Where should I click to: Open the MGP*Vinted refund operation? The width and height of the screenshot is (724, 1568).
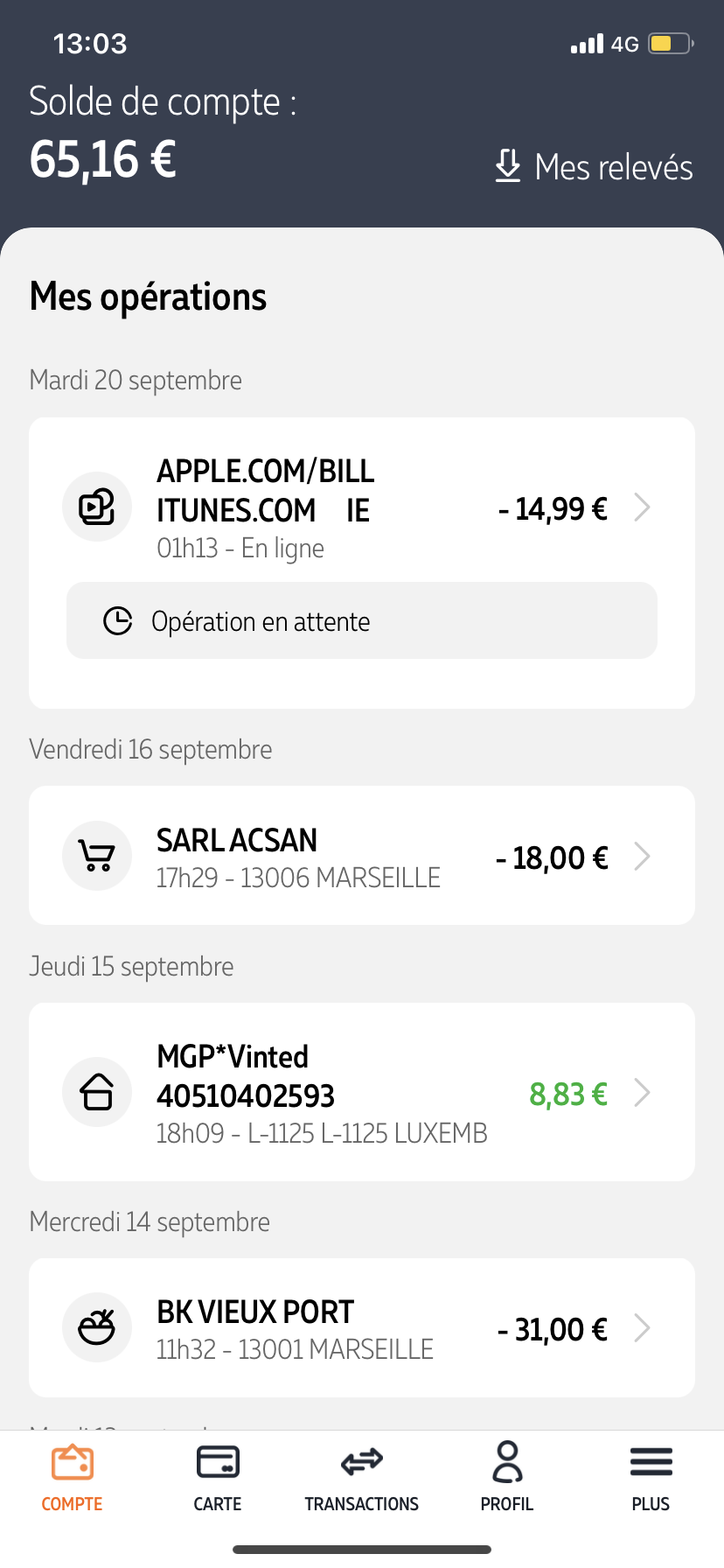pos(361,1093)
